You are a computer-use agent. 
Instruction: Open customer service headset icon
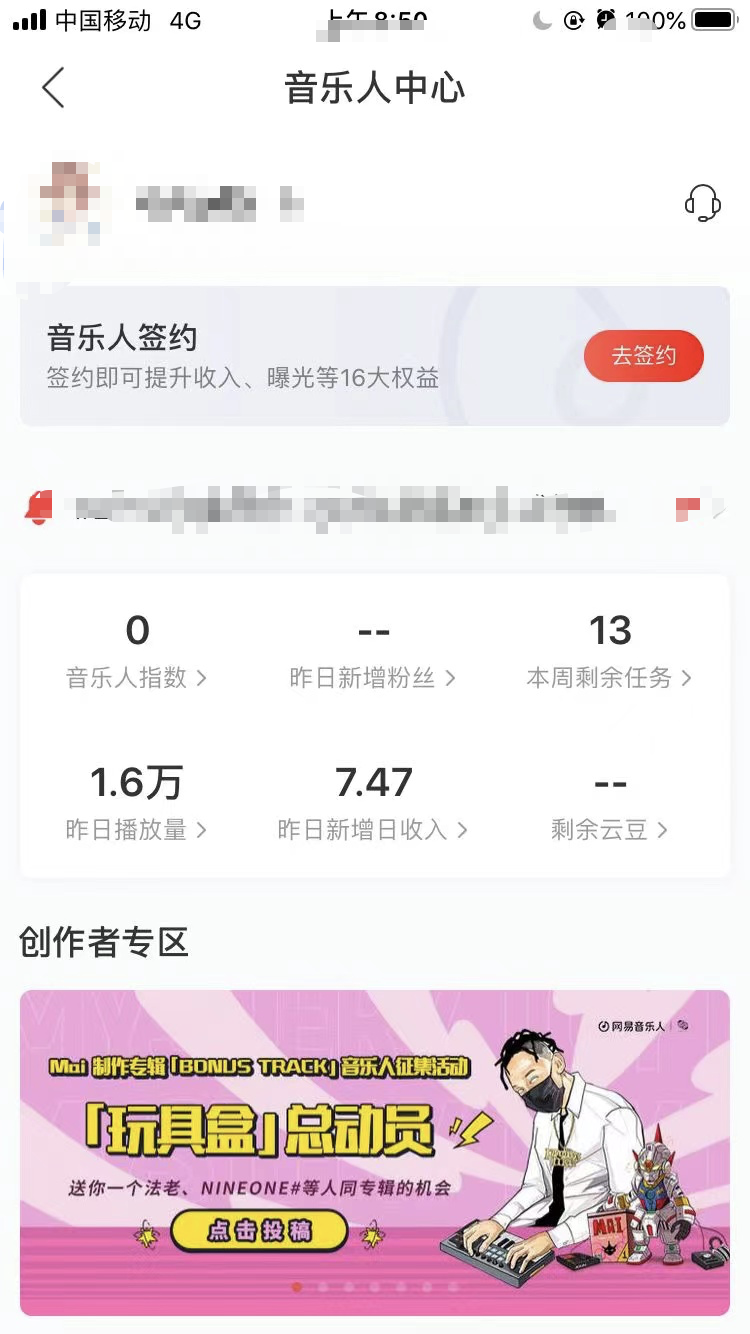(x=702, y=203)
